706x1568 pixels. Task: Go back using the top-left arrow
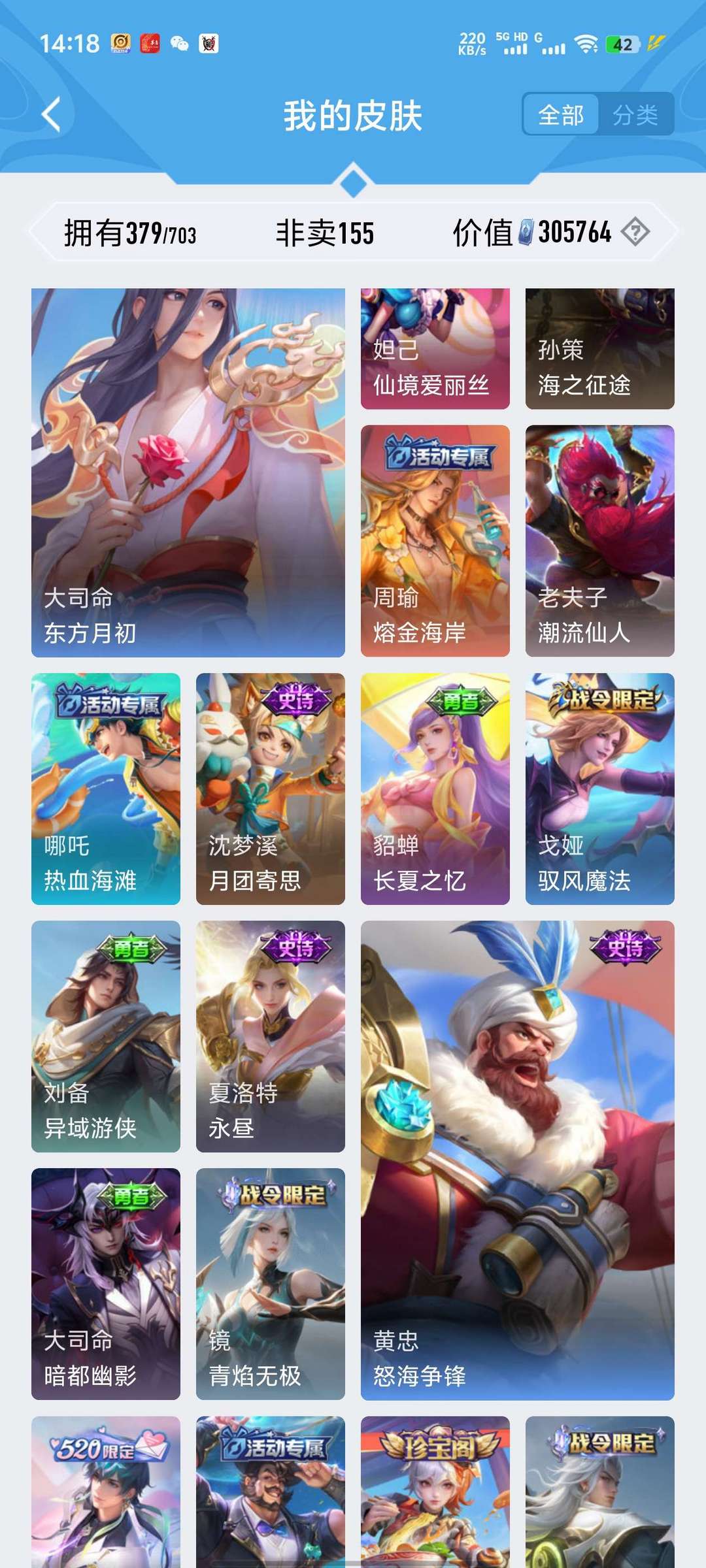click(x=51, y=115)
